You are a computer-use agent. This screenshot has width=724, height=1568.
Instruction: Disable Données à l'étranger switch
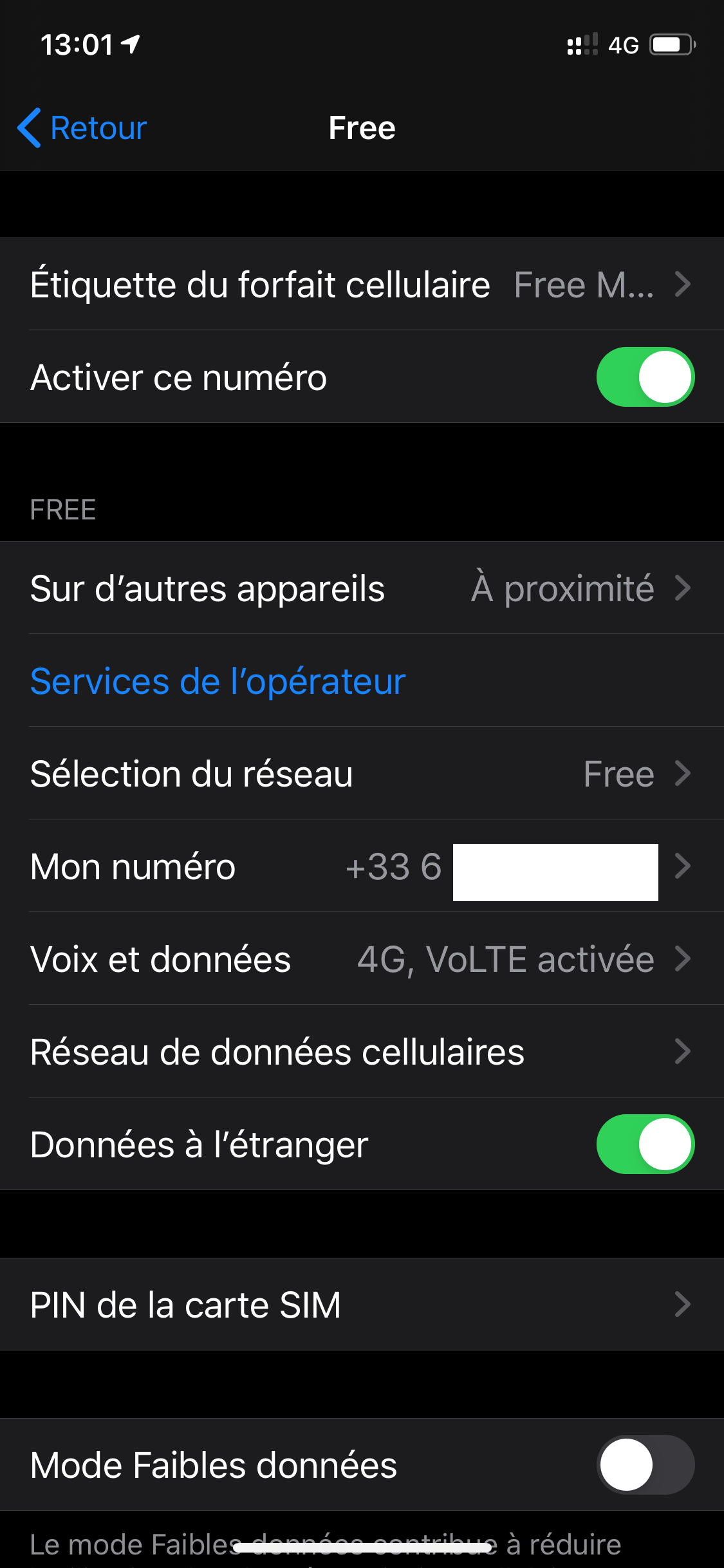645,1144
